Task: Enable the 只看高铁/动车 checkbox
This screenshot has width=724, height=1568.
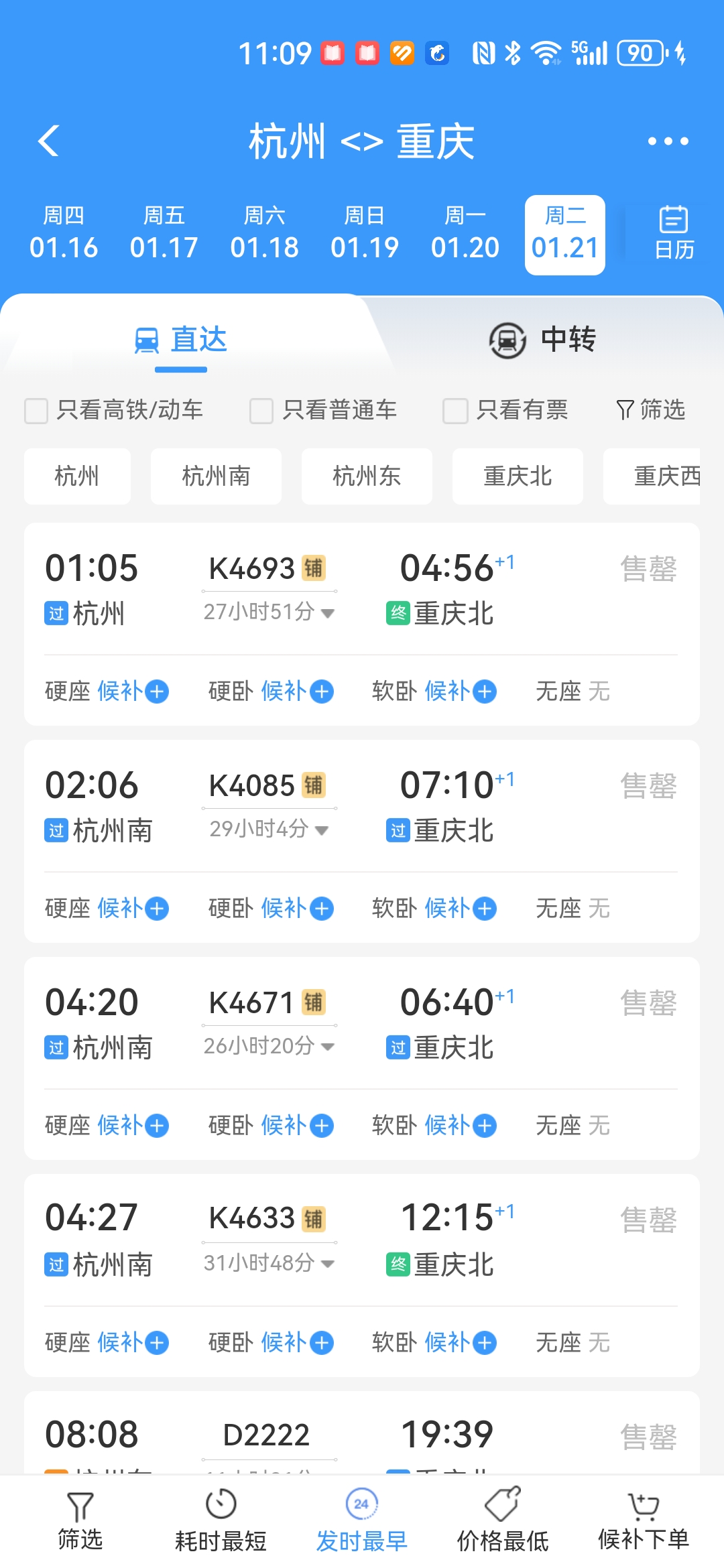Action: point(36,411)
